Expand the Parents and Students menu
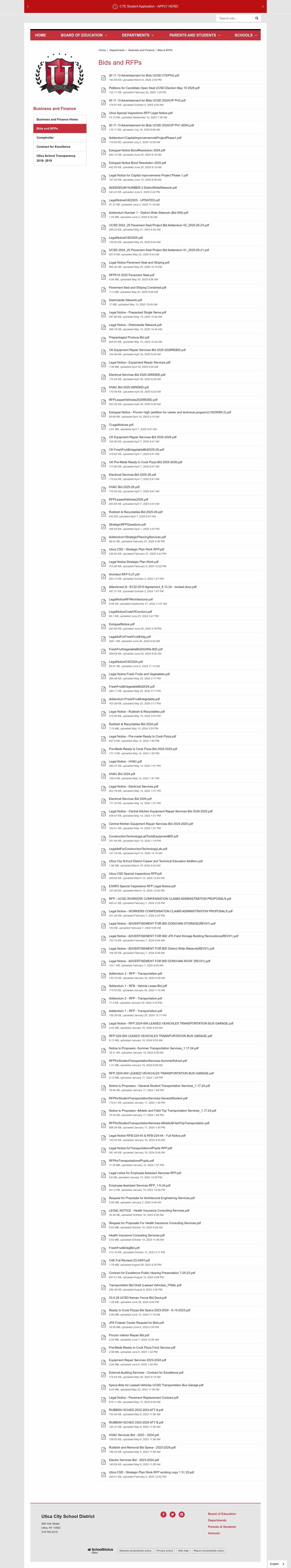 click(195, 35)
